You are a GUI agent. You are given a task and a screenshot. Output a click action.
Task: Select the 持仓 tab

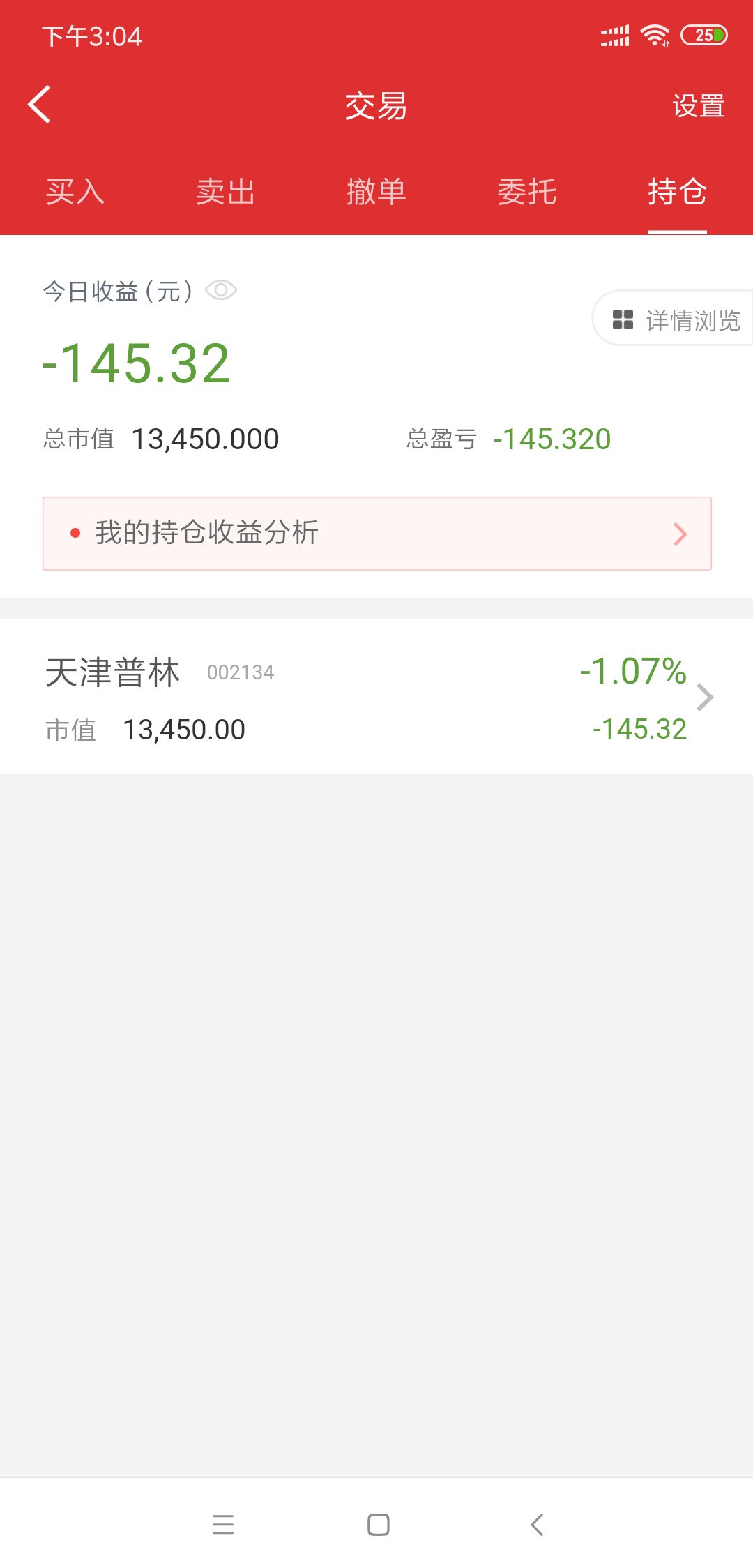tap(678, 192)
